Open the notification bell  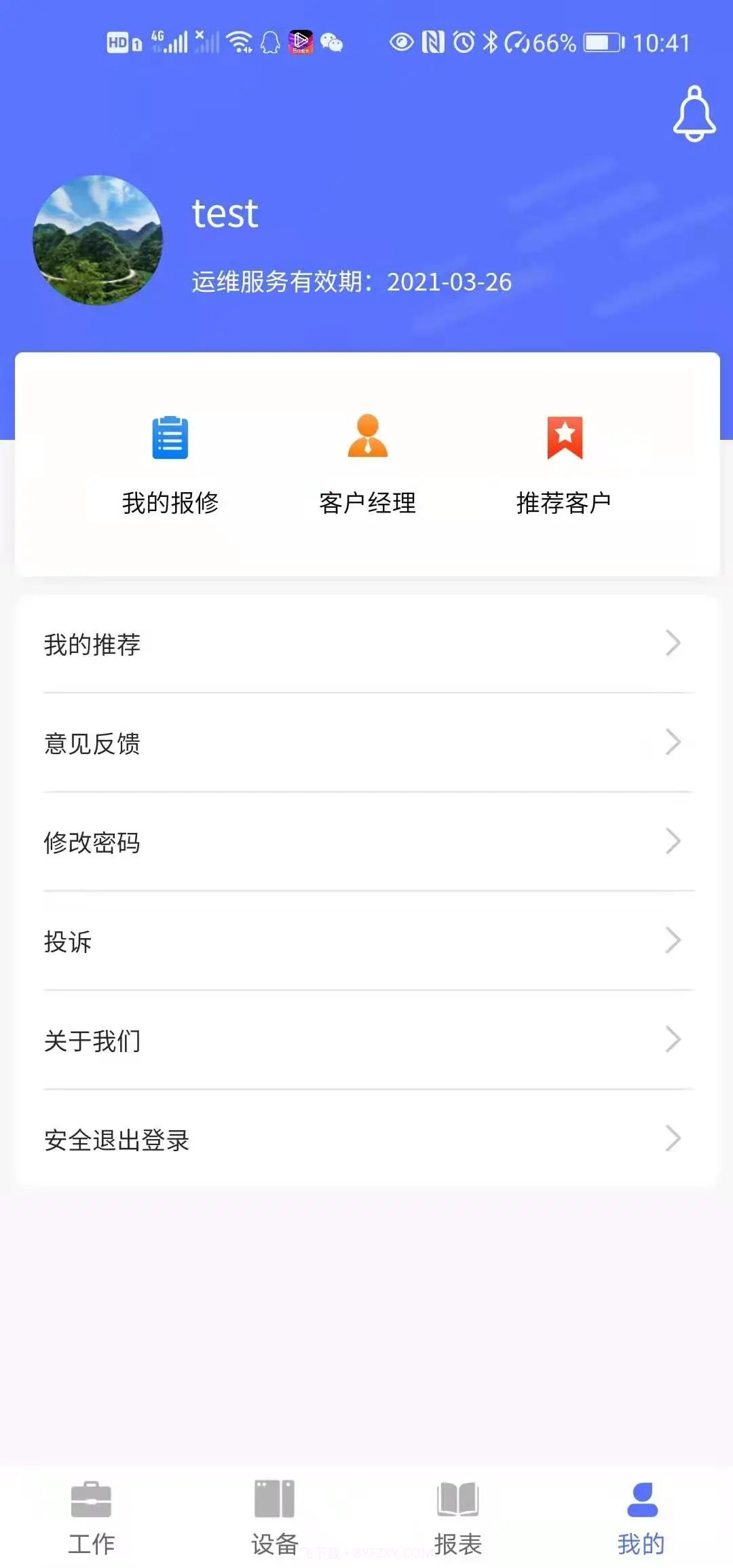click(x=694, y=114)
